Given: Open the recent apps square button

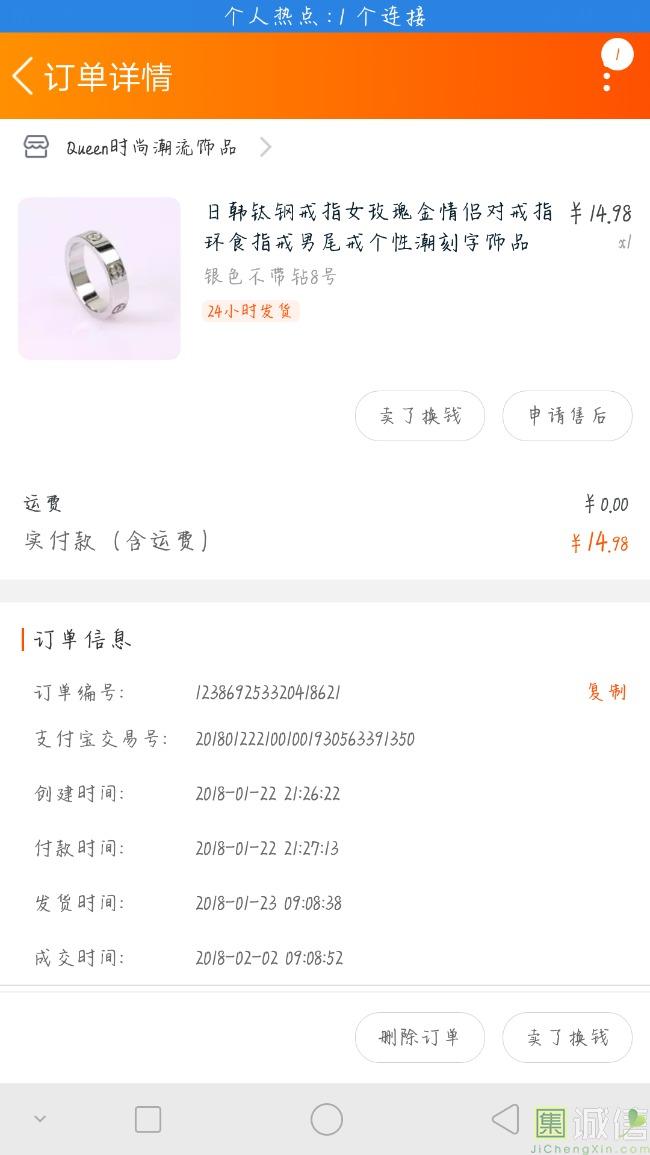Looking at the screenshot, I should click(x=148, y=1119).
